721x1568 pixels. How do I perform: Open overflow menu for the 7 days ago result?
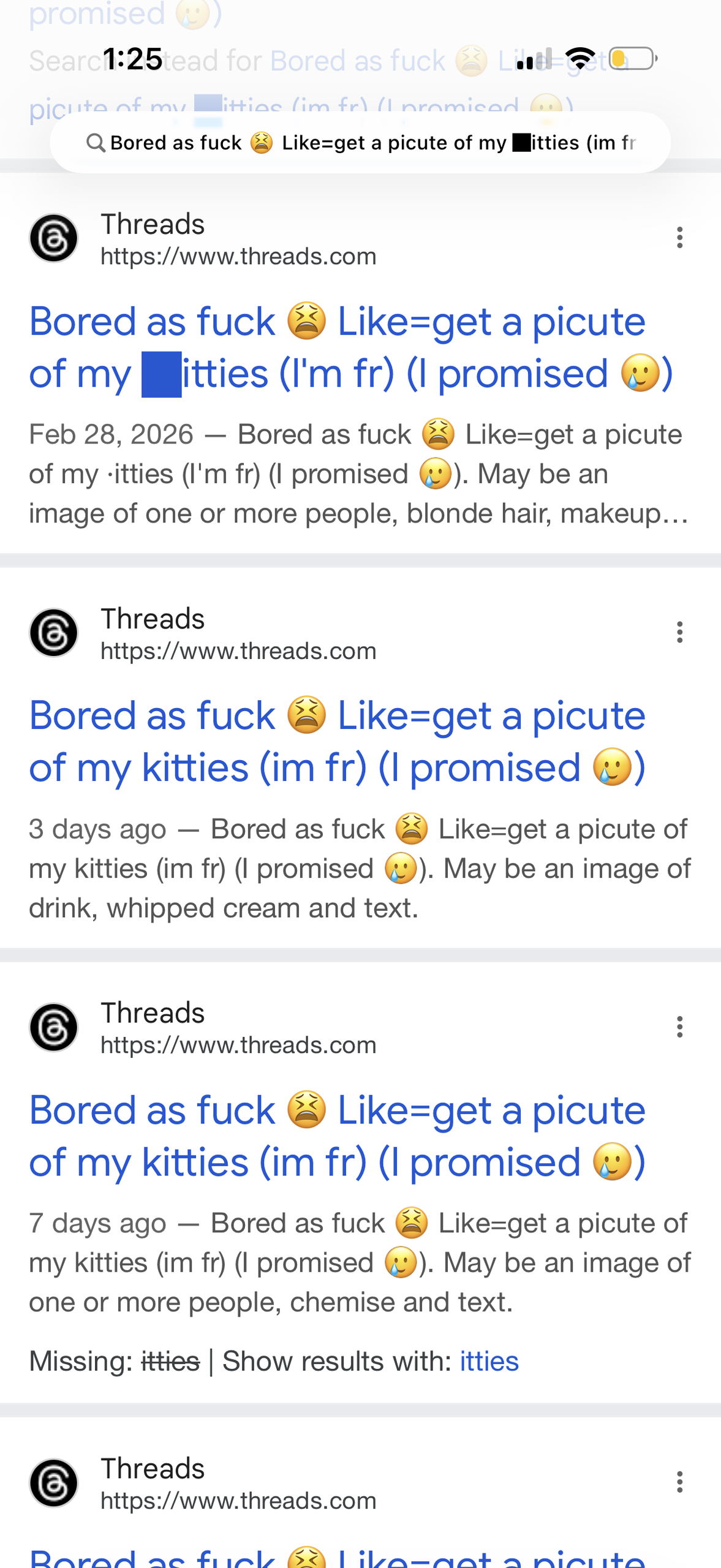pos(679,1027)
